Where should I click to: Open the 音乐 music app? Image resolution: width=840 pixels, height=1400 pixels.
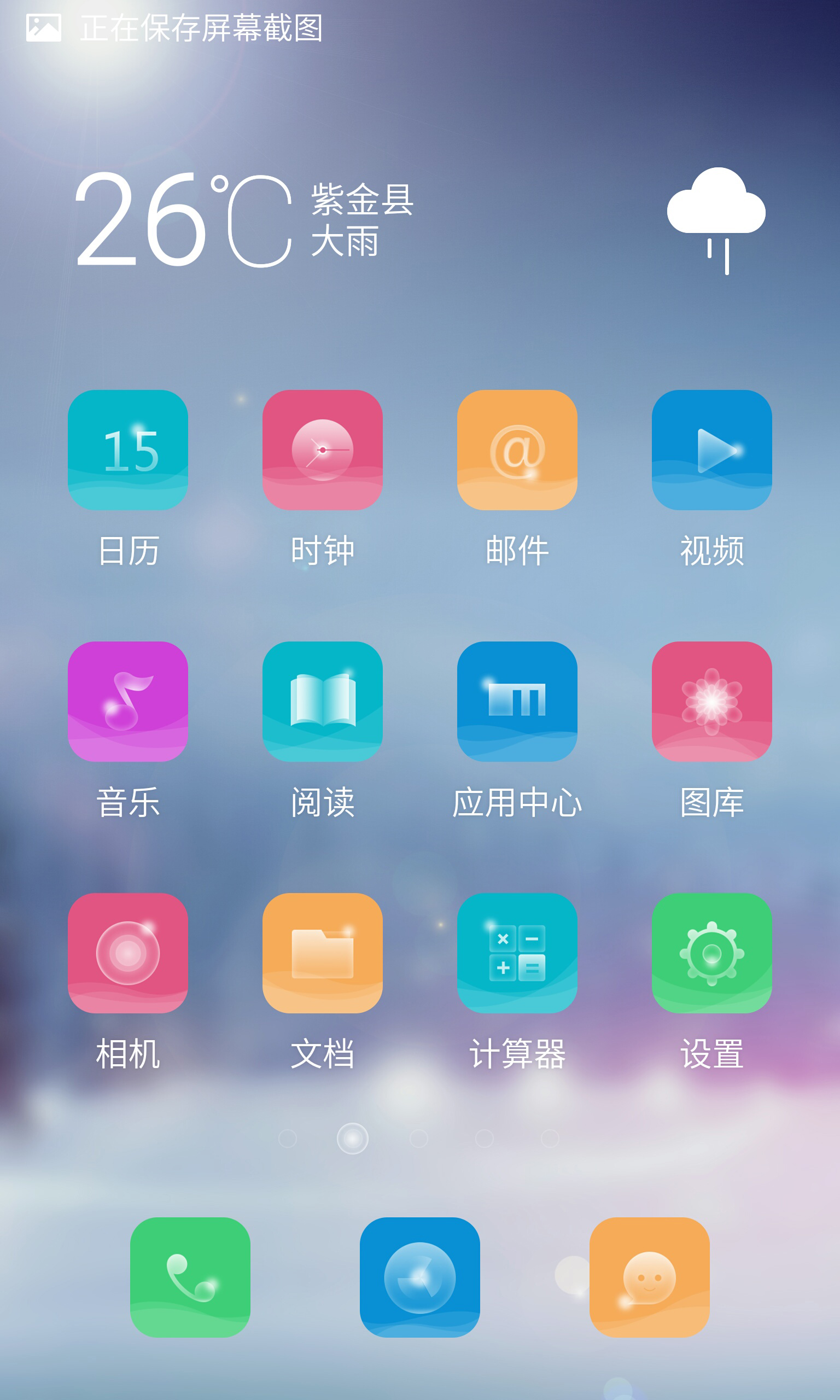pyautogui.click(x=128, y=701)
